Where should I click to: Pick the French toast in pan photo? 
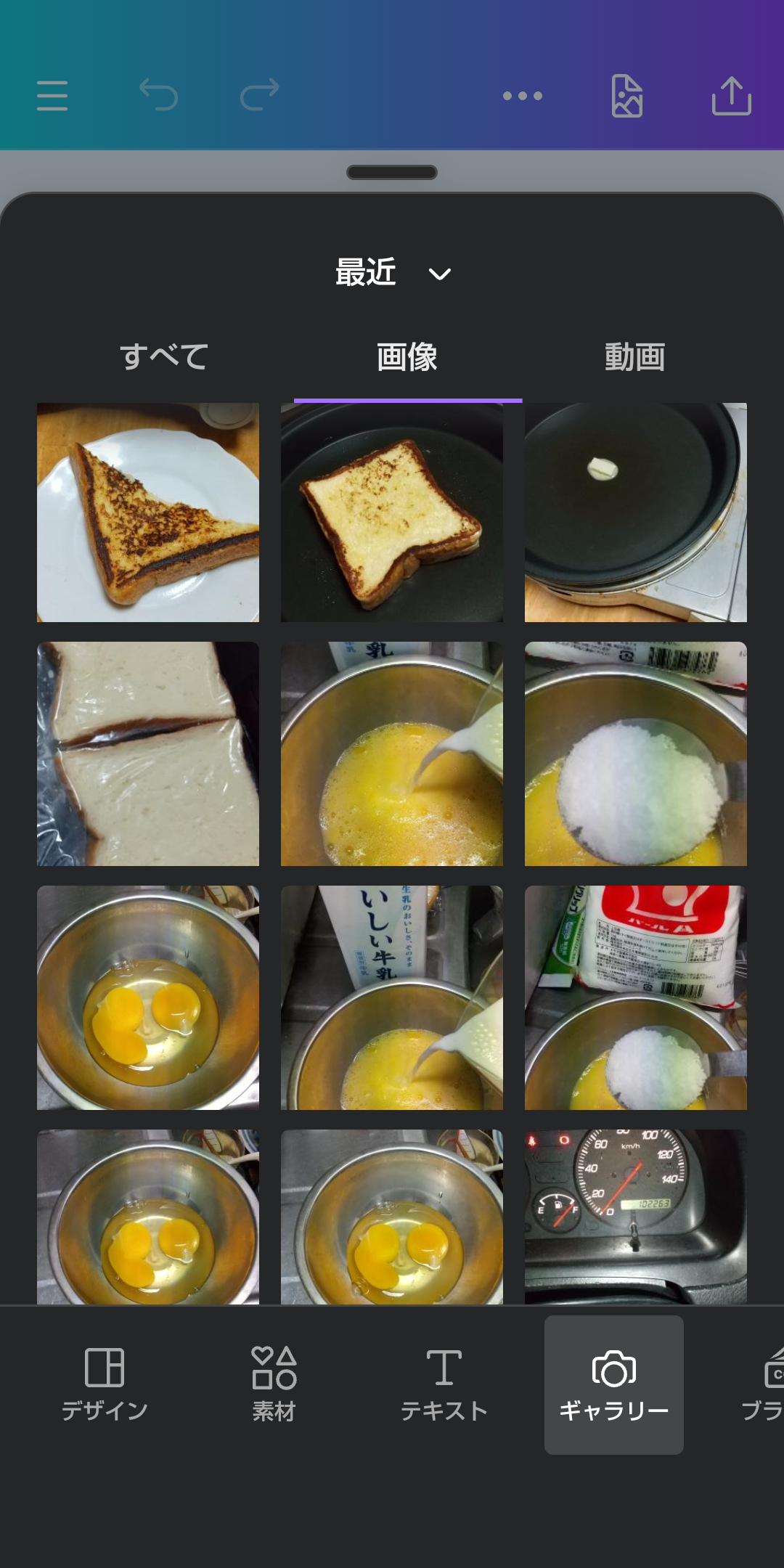(392, 513)
